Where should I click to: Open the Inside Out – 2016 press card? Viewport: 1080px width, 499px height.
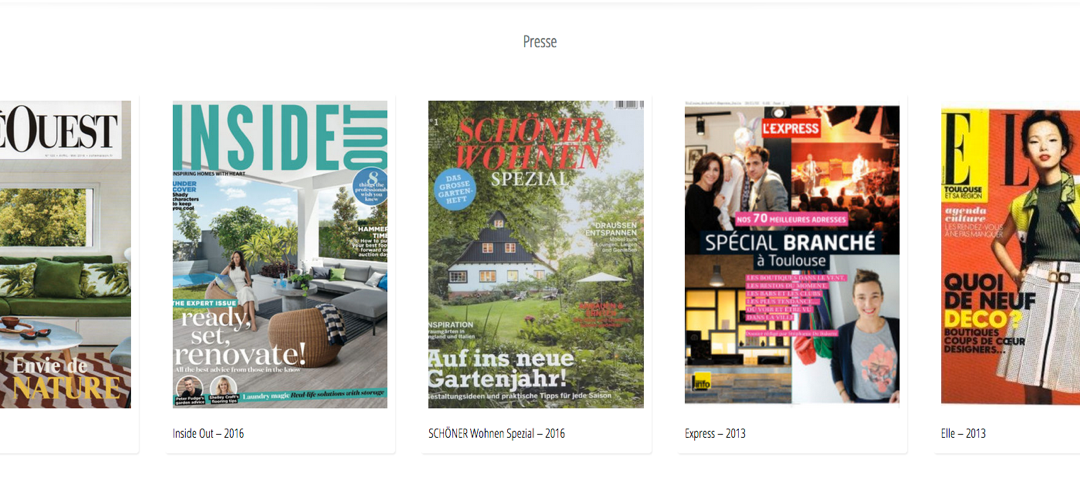[x=280, y=254]
